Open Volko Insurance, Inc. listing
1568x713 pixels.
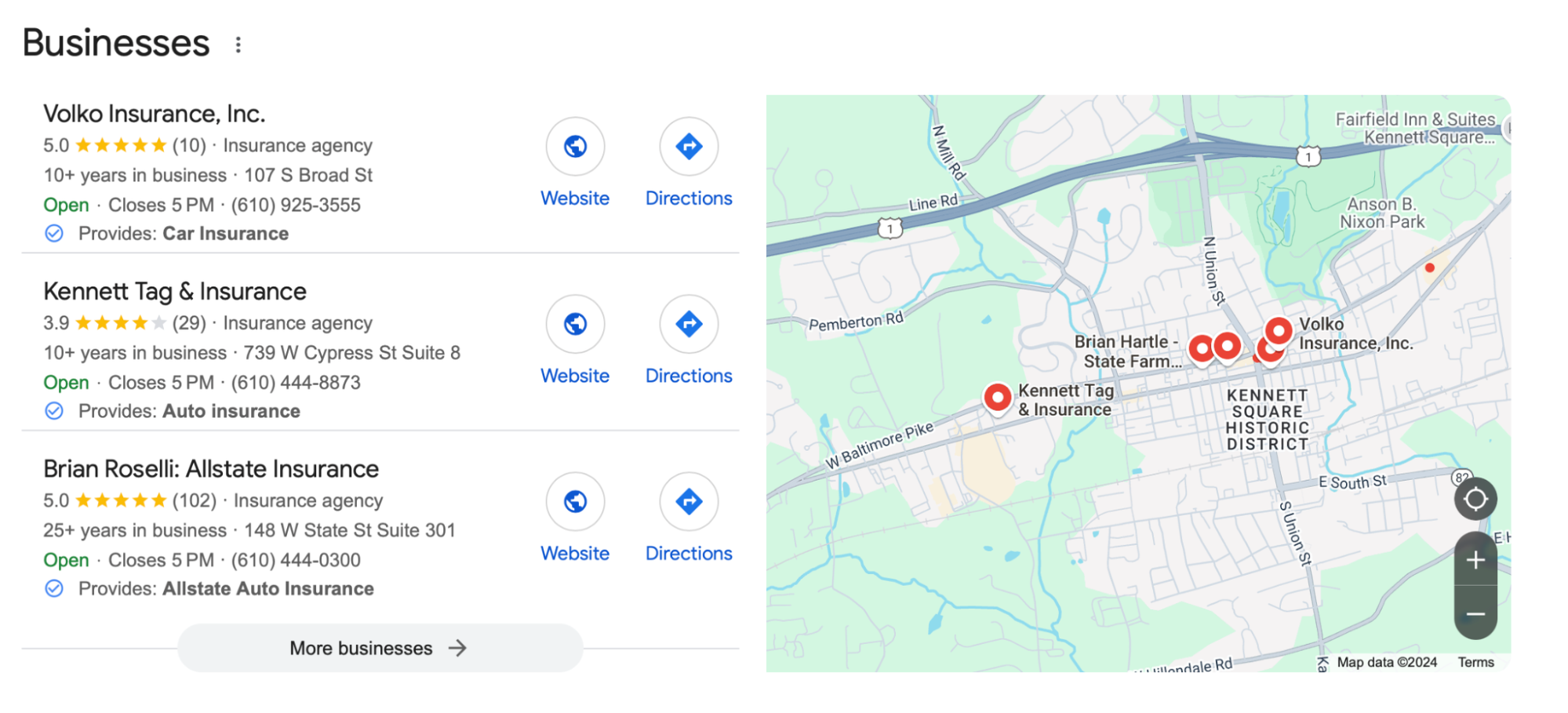(x=155, y=114)
